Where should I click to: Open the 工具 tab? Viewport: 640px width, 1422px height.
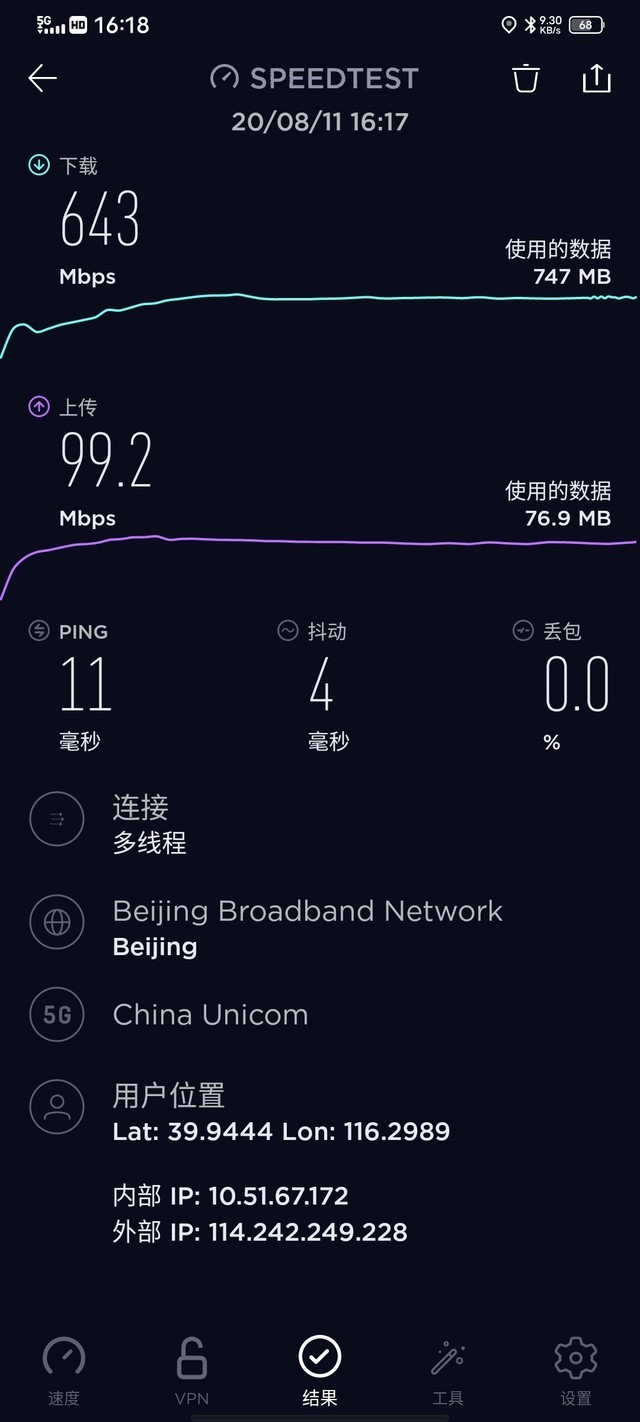448,1370
